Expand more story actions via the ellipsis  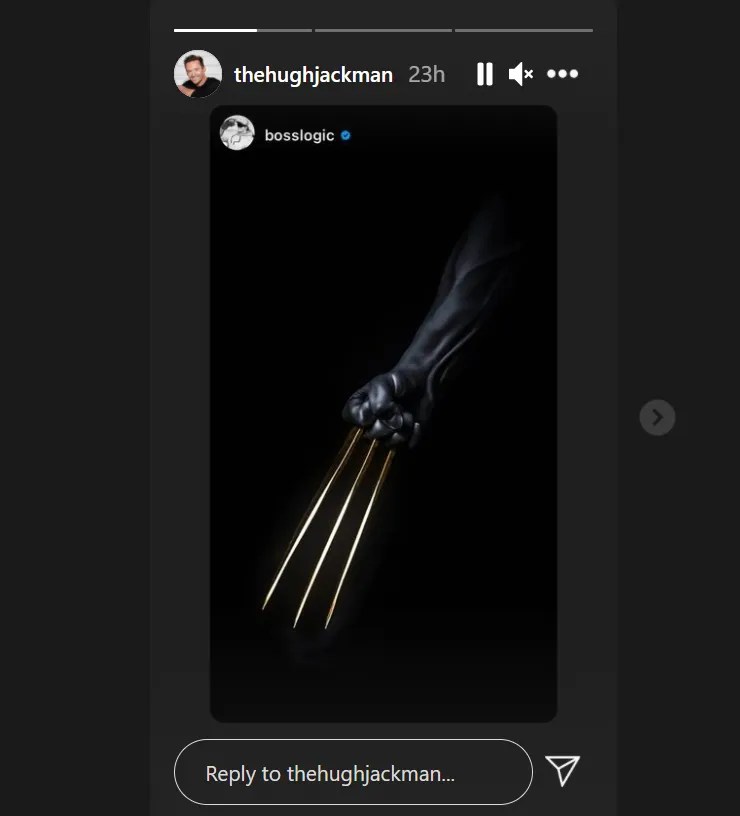click(x=563, y=73)
